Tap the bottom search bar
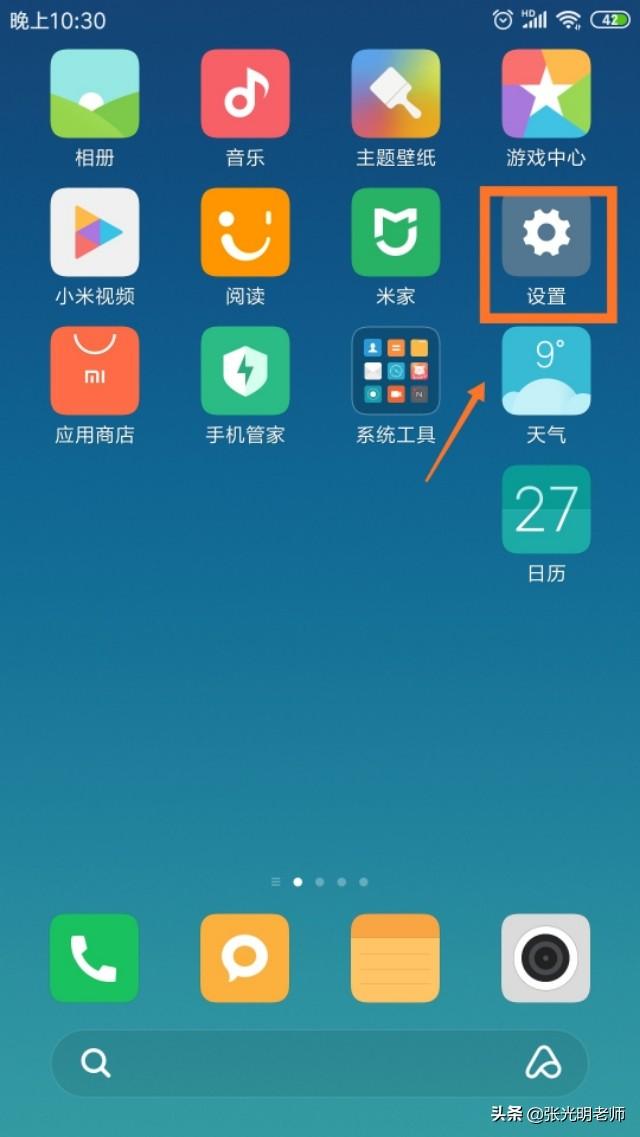Image resolution: width=640 pixels, height=1137 pixels. tap(300, 1064)
